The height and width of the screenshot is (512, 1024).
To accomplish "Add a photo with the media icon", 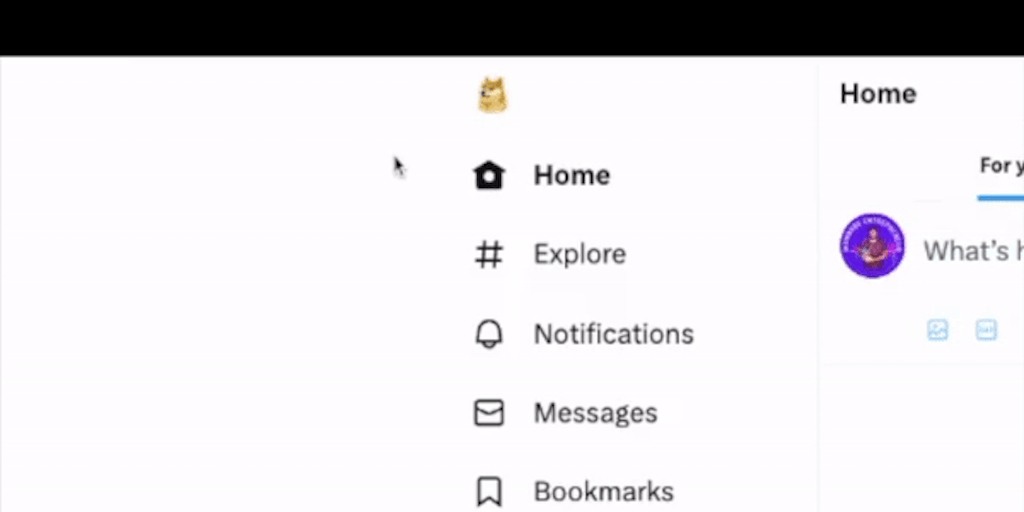I will [937, 330].
